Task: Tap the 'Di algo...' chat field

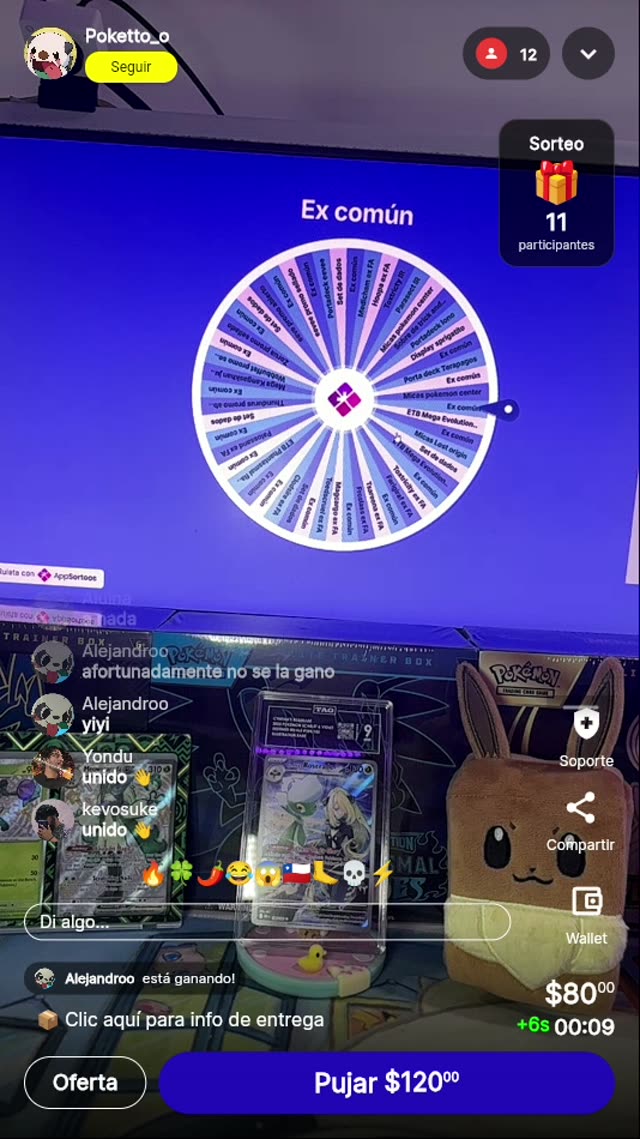Action: (267, 921)
